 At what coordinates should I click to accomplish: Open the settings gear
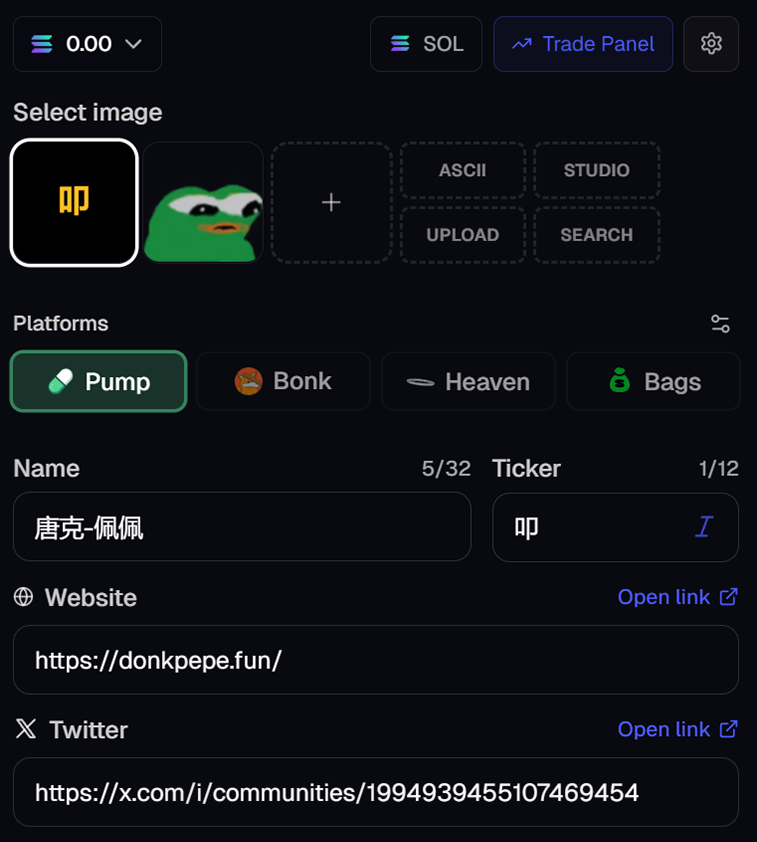click(x=711, y=44)
